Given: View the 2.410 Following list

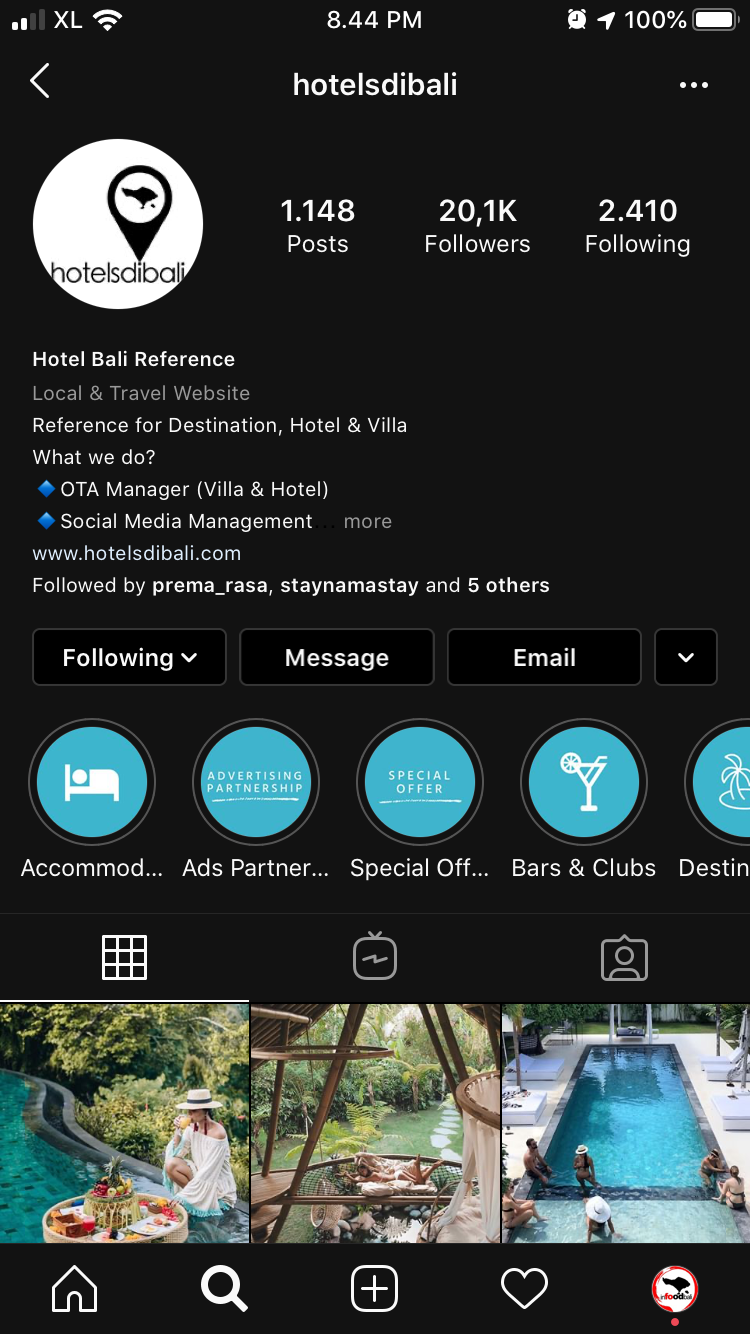Looking at the screenshot, I should pos(637,226).
